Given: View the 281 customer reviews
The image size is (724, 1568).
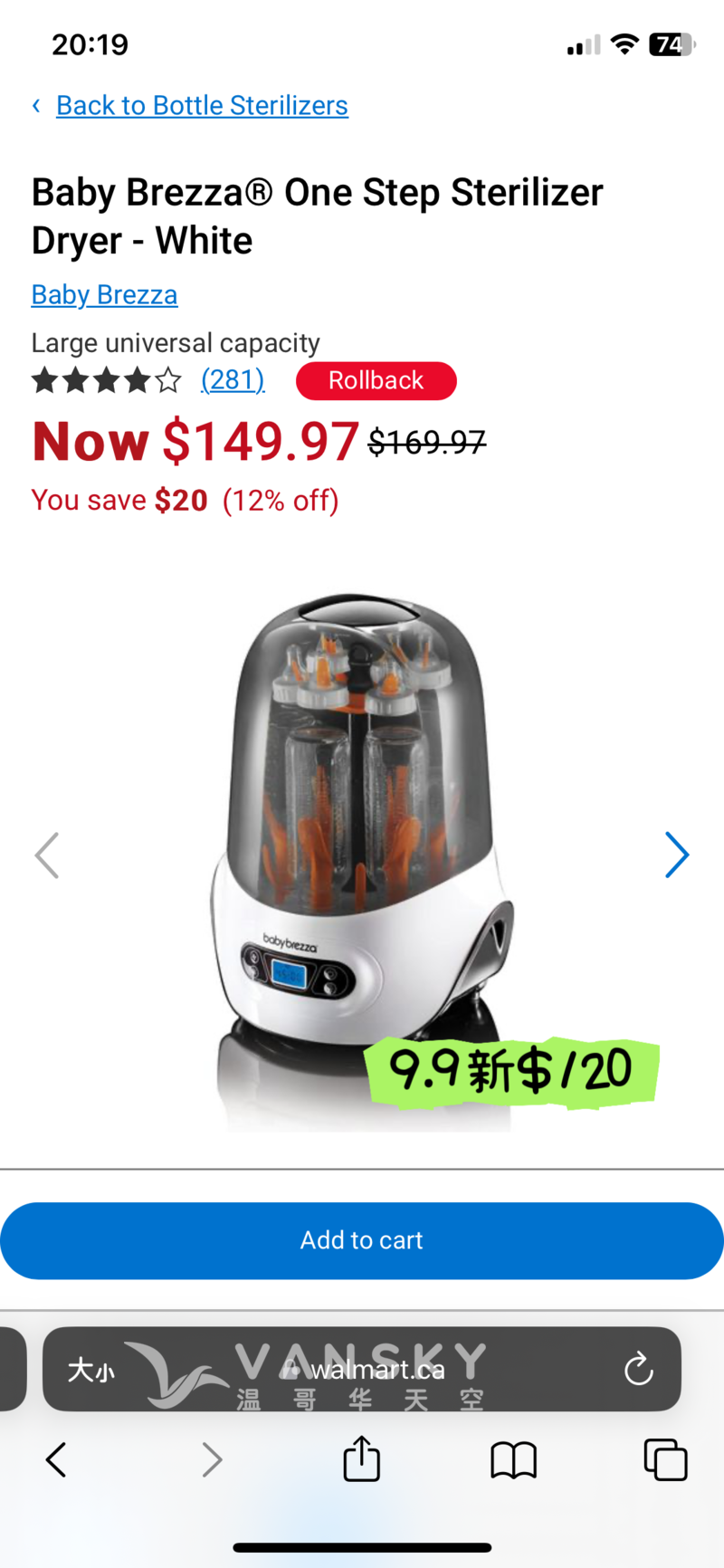Looking at the screenshot, I should pos(233,380).
